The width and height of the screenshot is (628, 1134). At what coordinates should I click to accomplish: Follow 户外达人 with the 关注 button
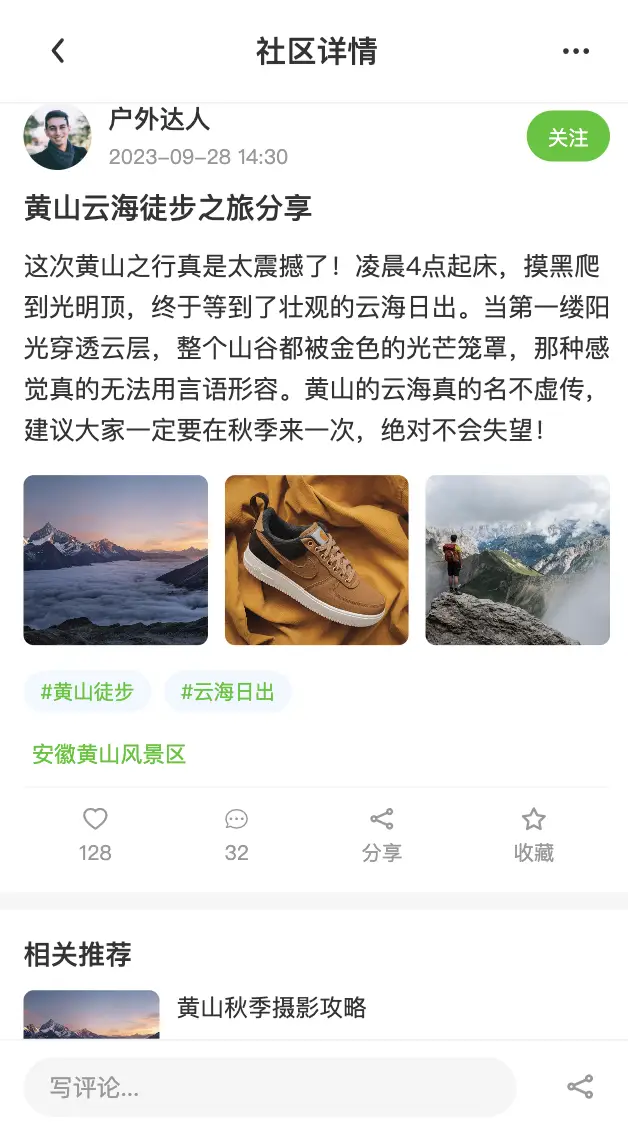click(568, 137)
